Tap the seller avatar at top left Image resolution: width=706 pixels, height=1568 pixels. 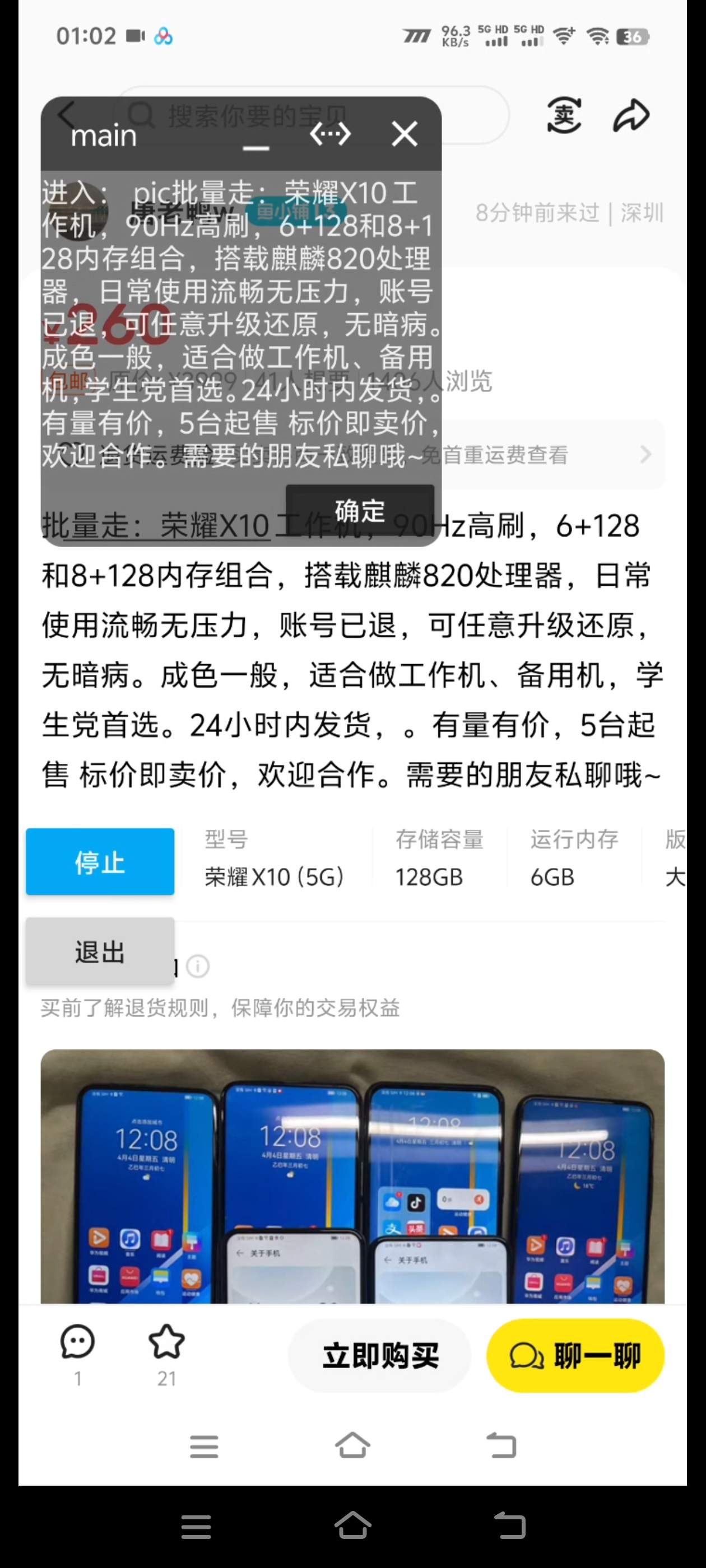(78, 213)
